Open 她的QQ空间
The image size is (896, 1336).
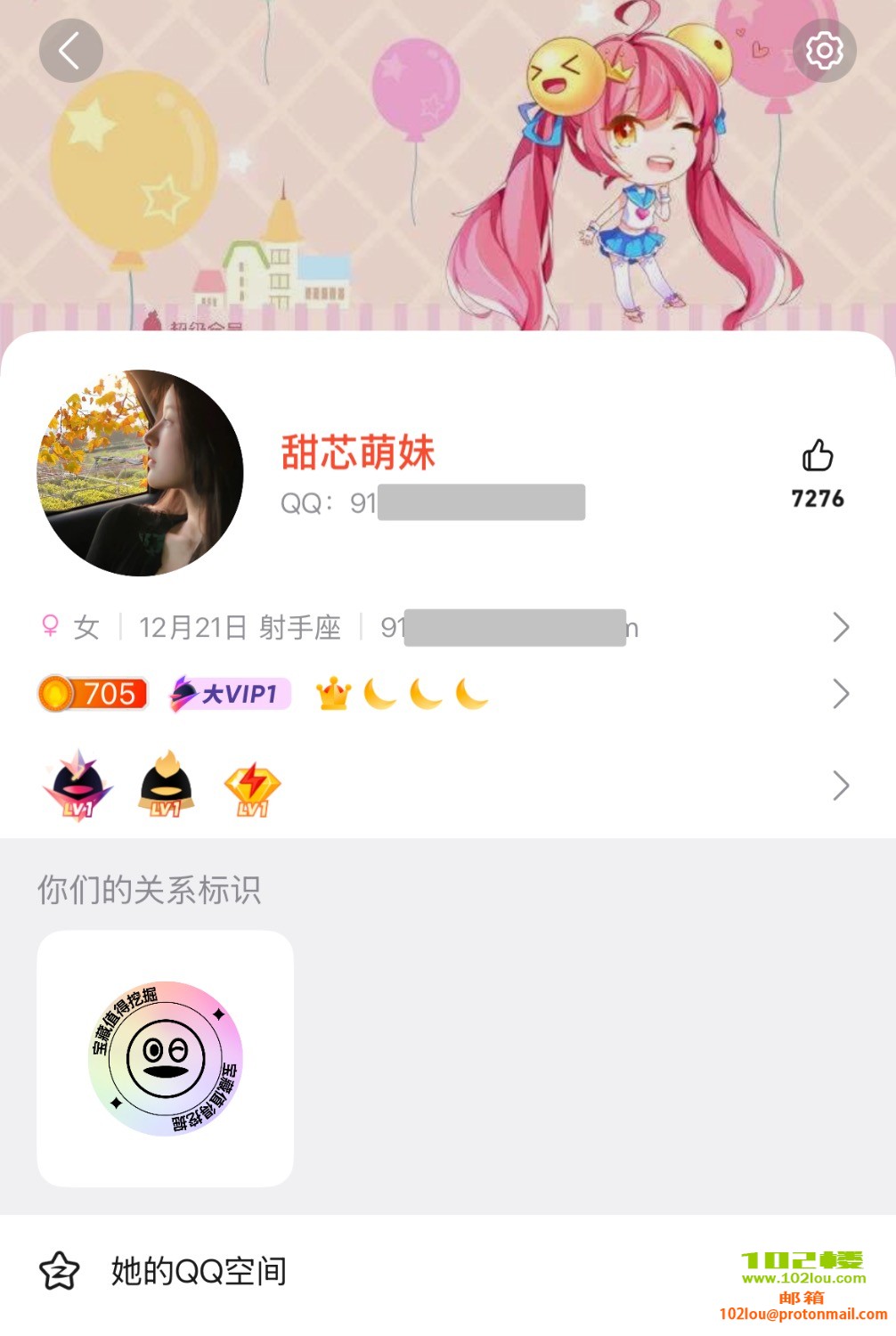[x=198, y=1271]
